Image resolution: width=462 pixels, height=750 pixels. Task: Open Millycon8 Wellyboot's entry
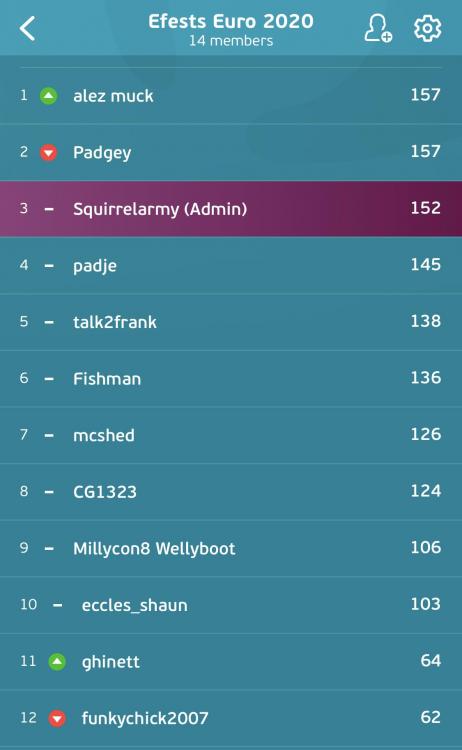[231, 548]
